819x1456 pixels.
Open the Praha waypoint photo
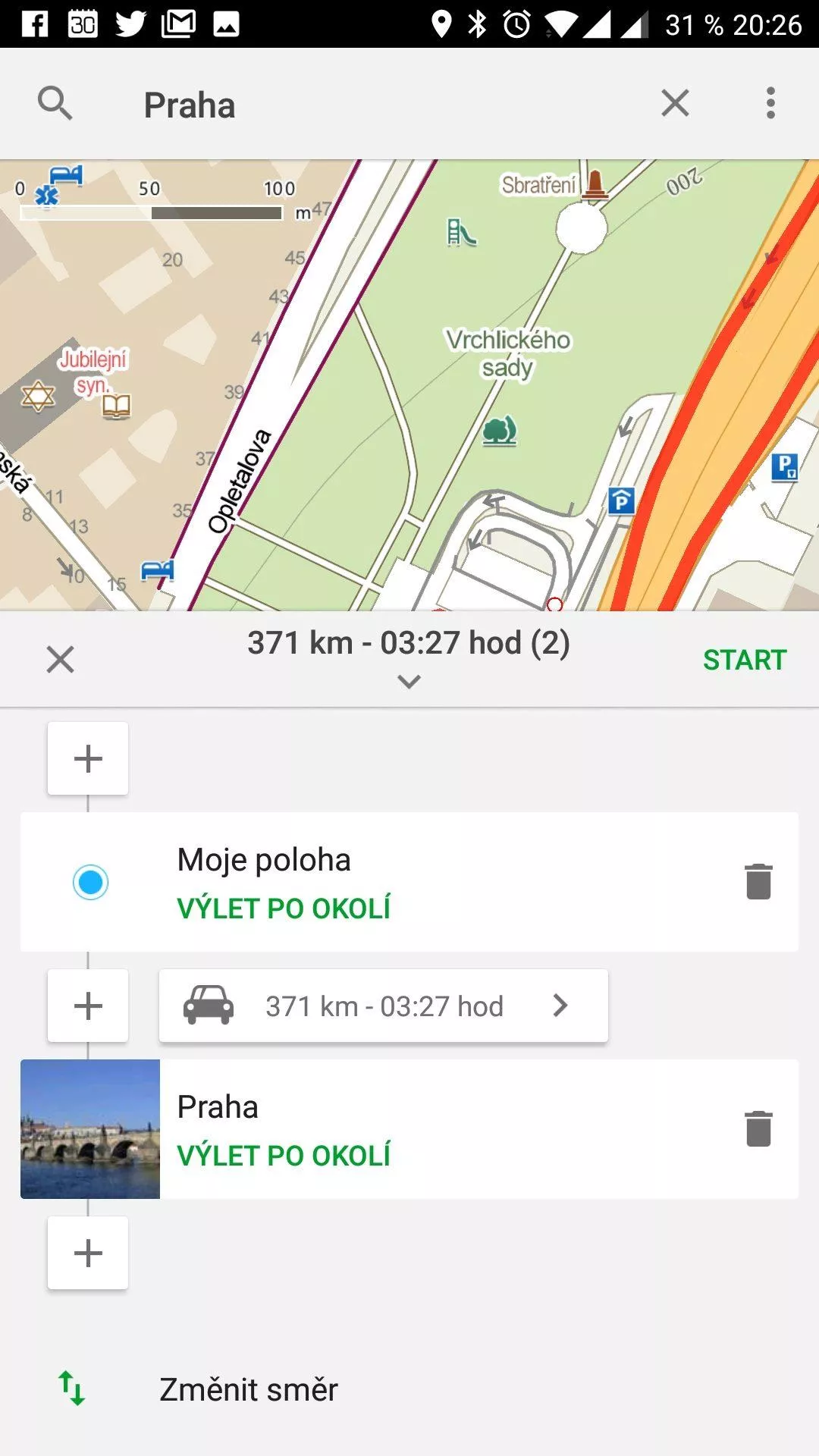pyautogui.click(x=90, y=1129)
